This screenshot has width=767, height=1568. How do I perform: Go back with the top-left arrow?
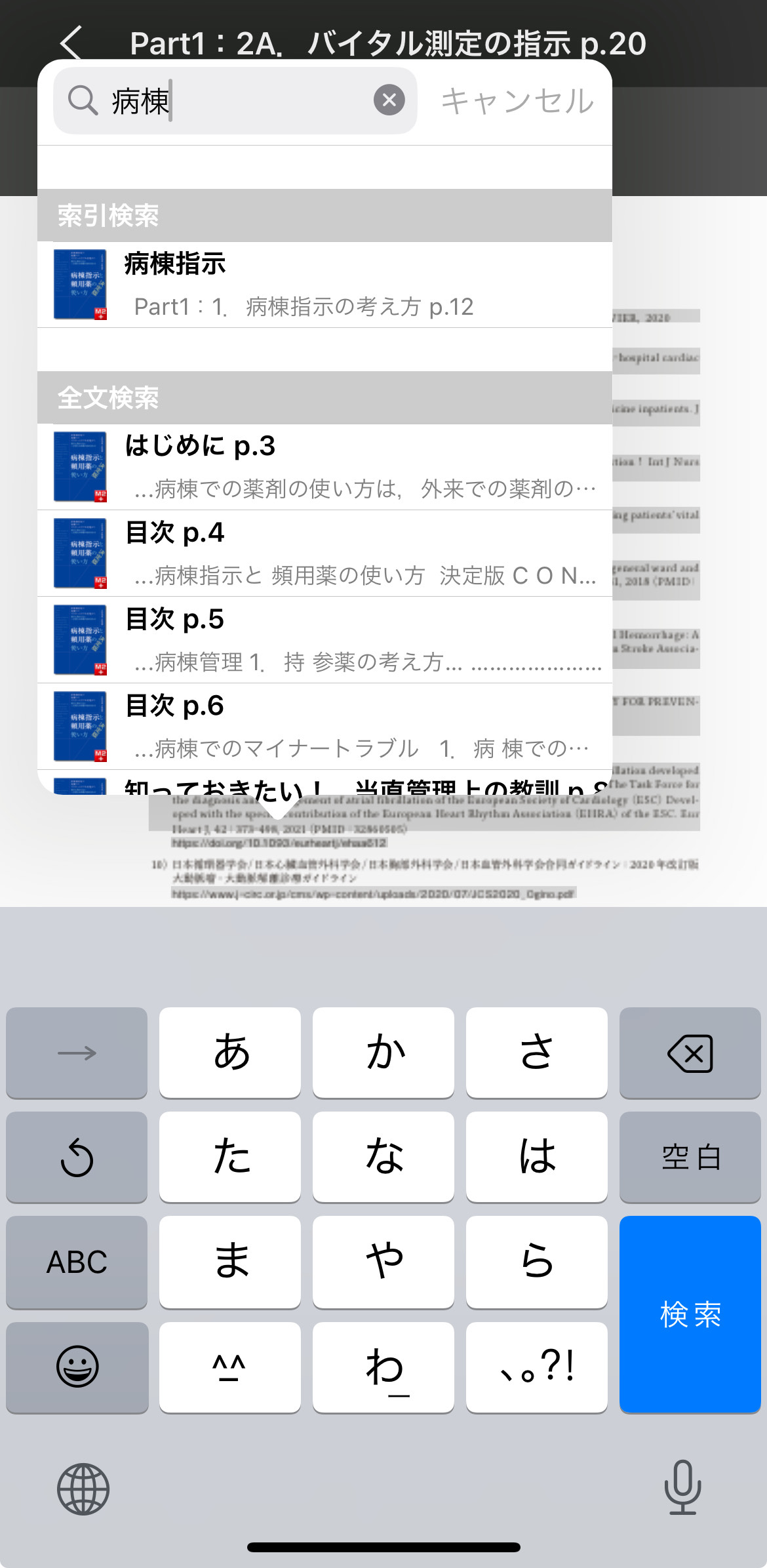(72, 43)
